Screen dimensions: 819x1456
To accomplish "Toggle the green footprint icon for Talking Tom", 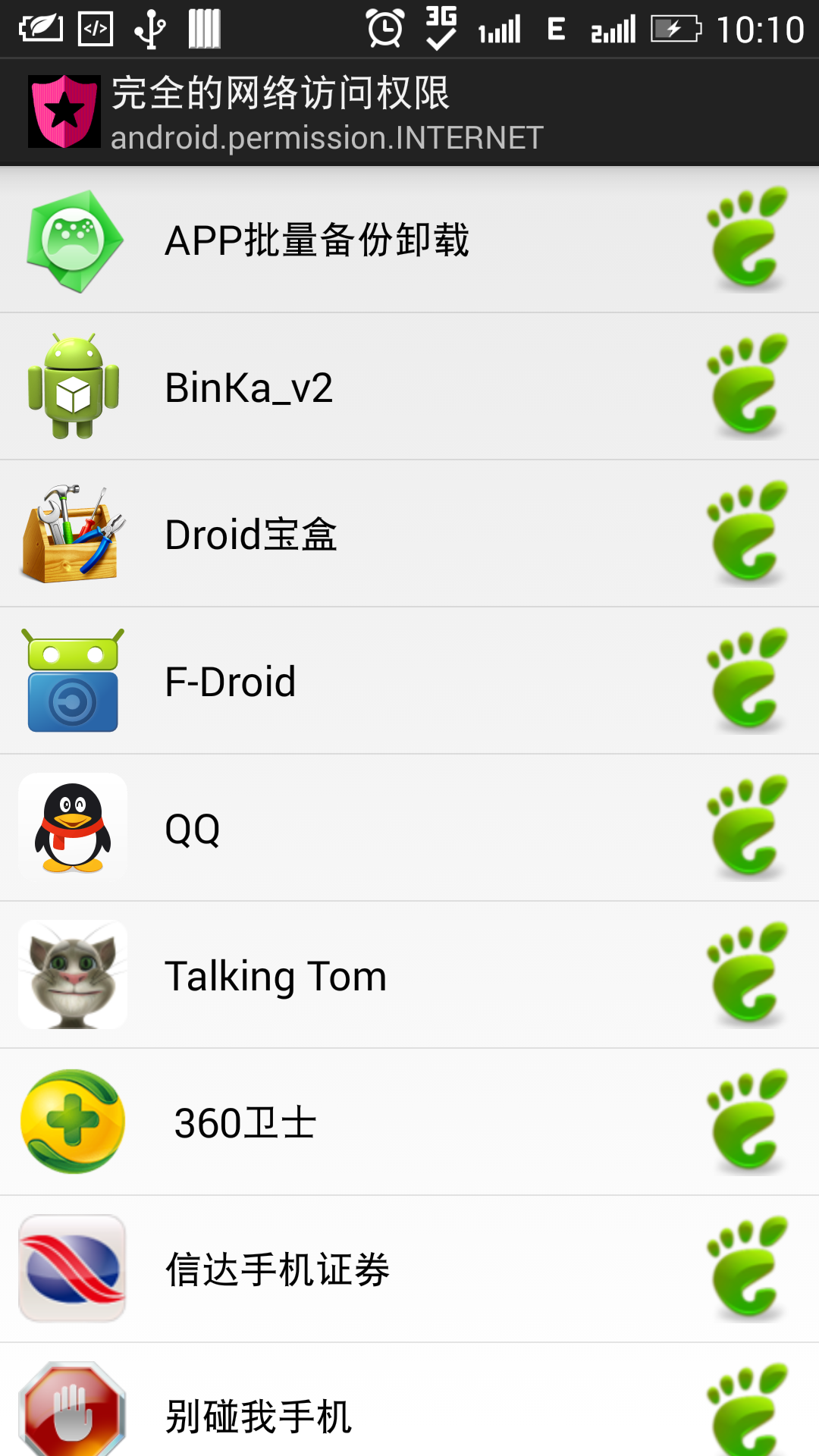I will [x=748, y=975].
